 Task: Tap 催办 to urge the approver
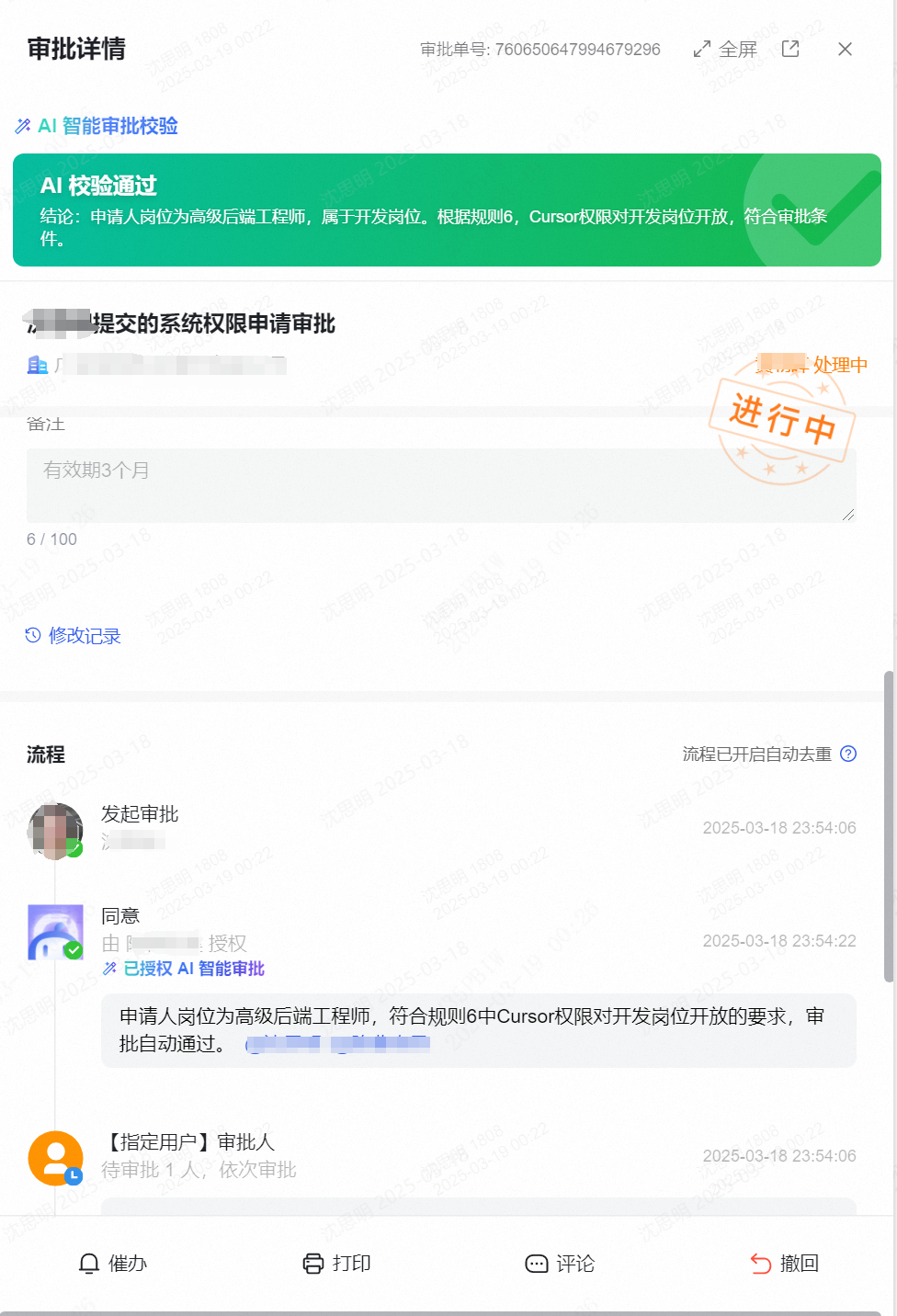coord(113,1264)
